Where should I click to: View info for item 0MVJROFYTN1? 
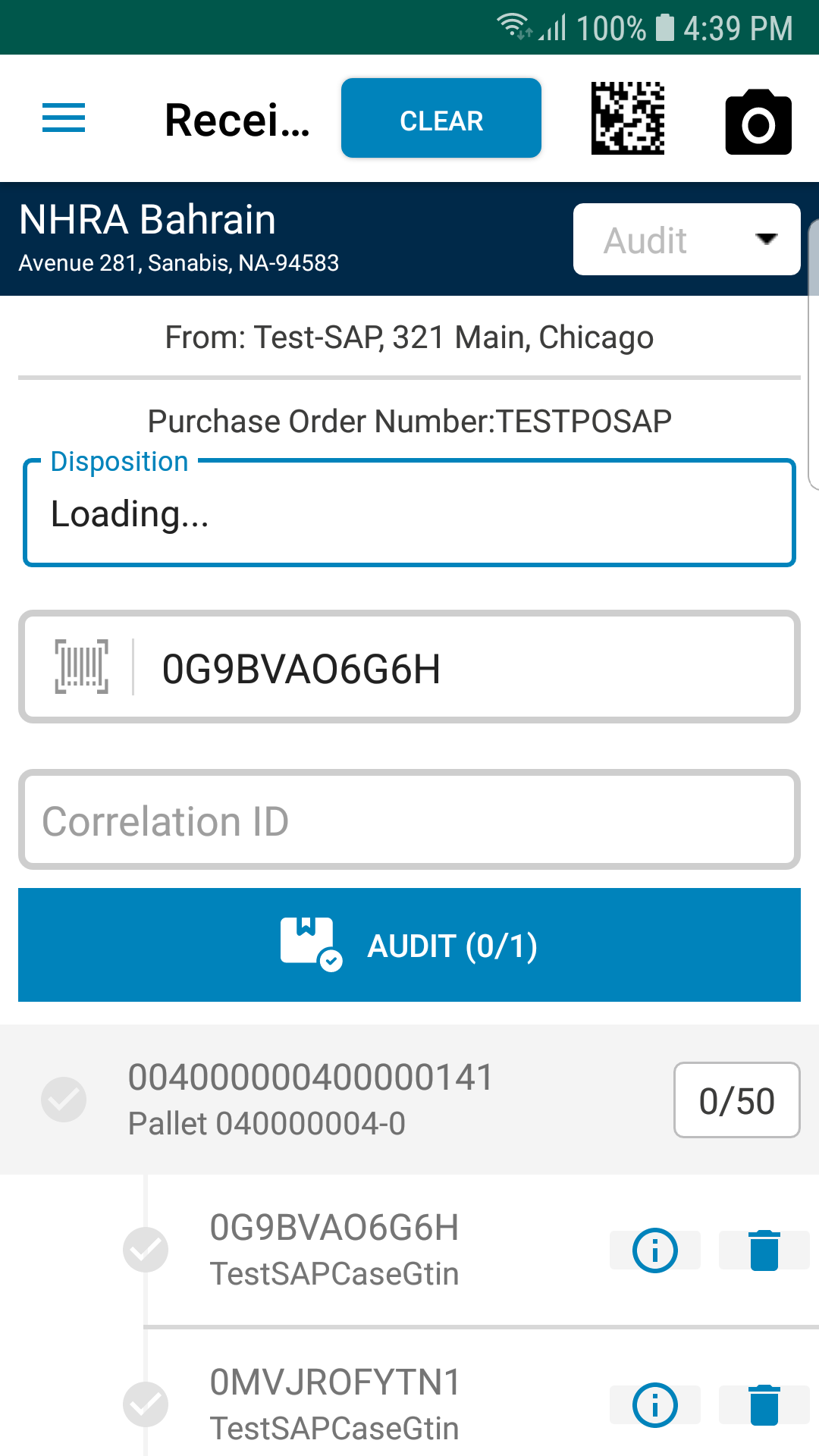pos(655,1404)
